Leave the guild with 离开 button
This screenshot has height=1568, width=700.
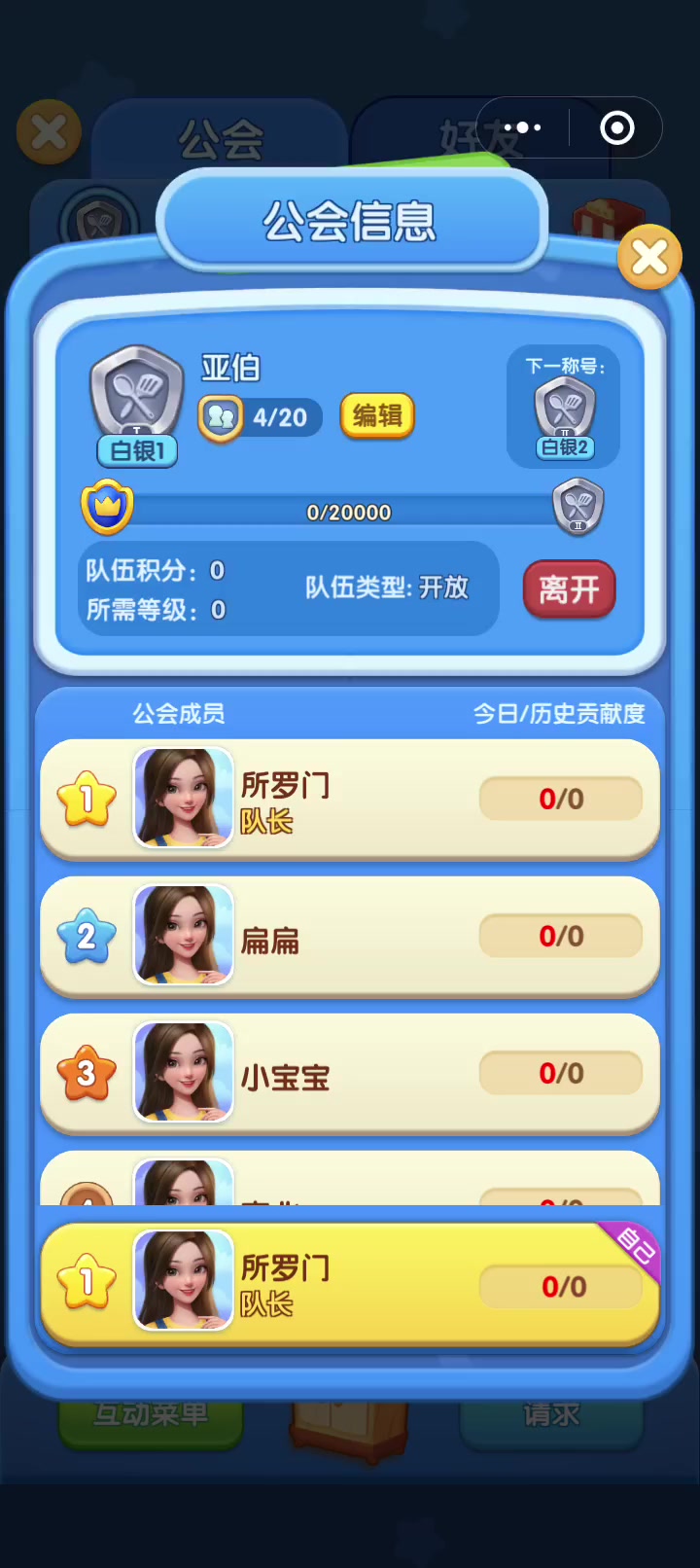click(x=569, y=589)
